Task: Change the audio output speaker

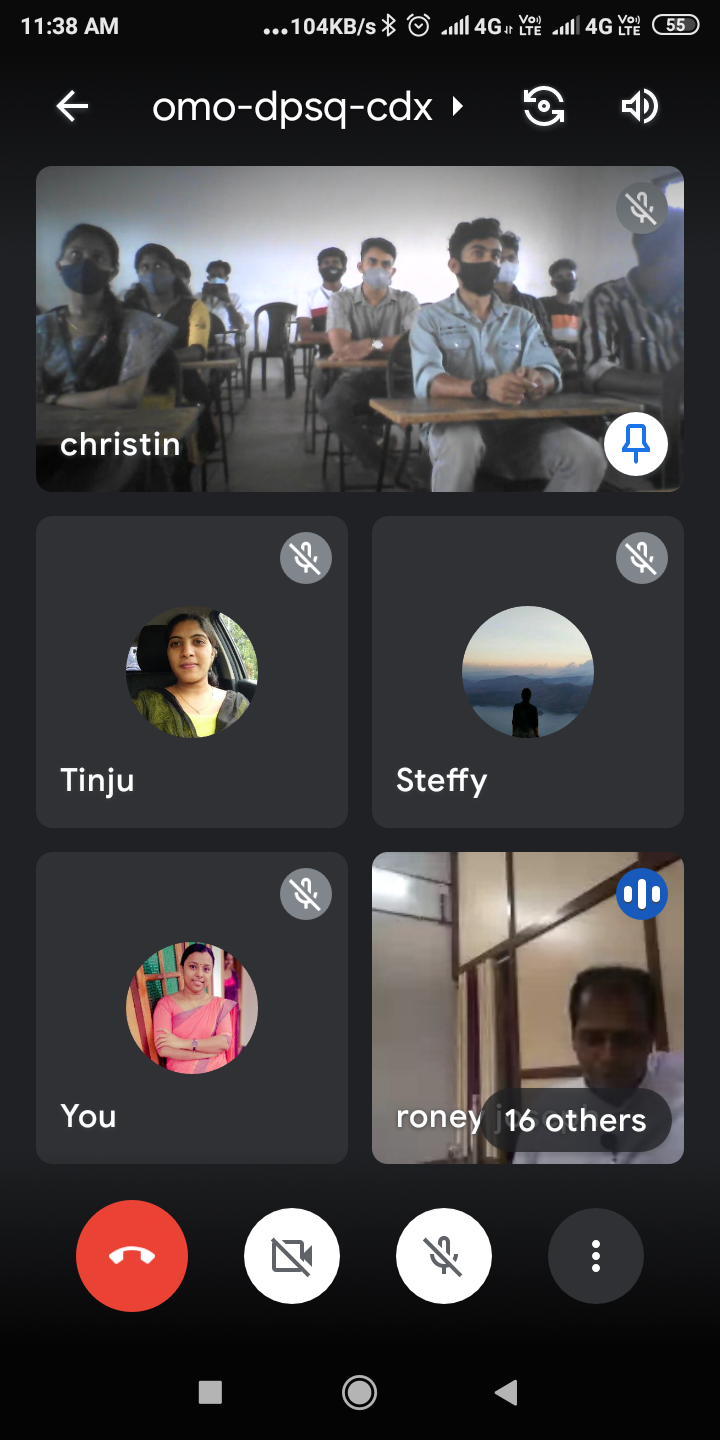Action: pos(640,106)
